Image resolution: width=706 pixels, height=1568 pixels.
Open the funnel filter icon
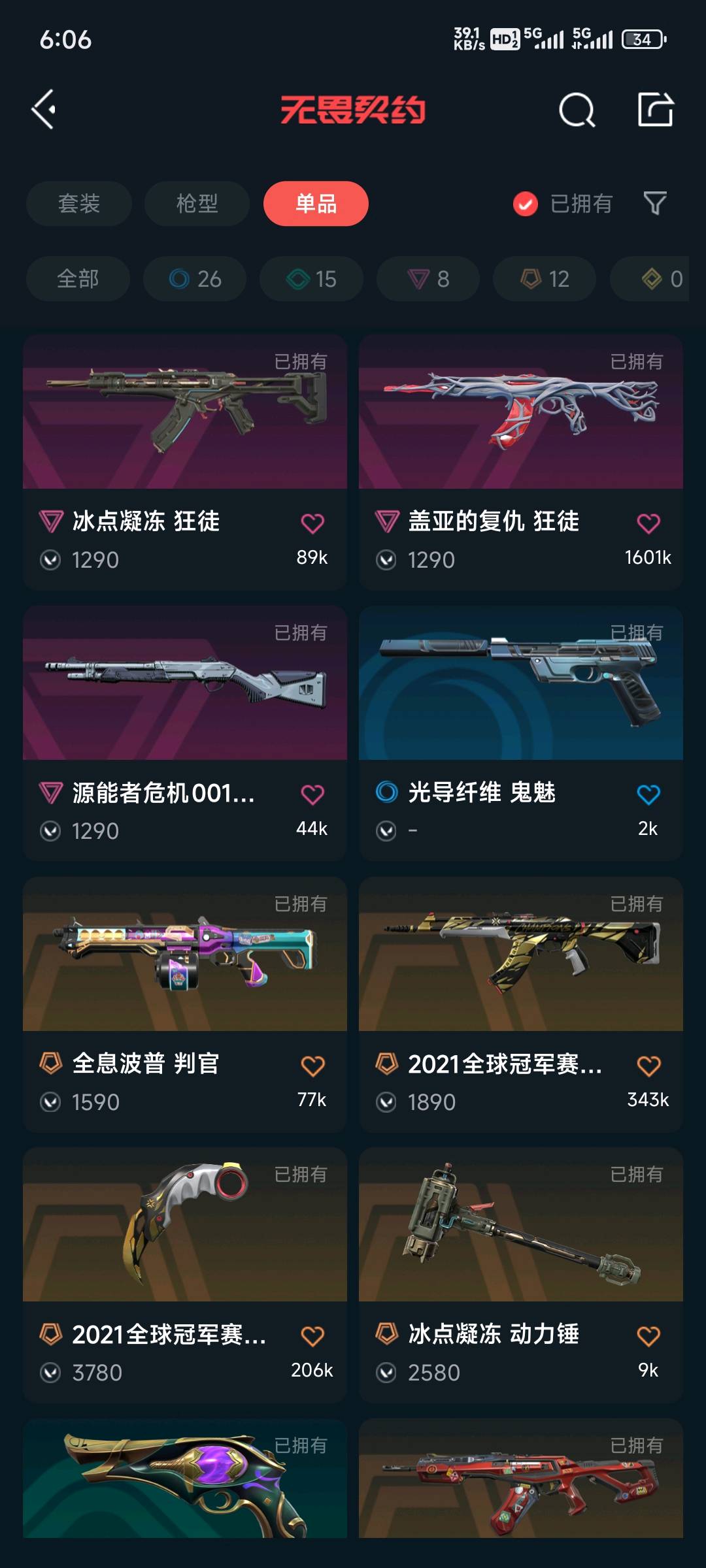pos(655,204)
